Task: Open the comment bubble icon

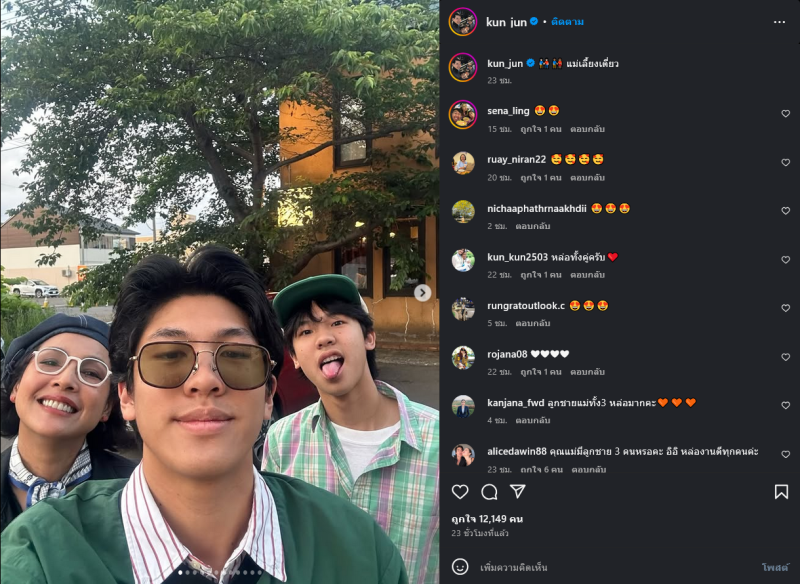Action: click(489, 492)
